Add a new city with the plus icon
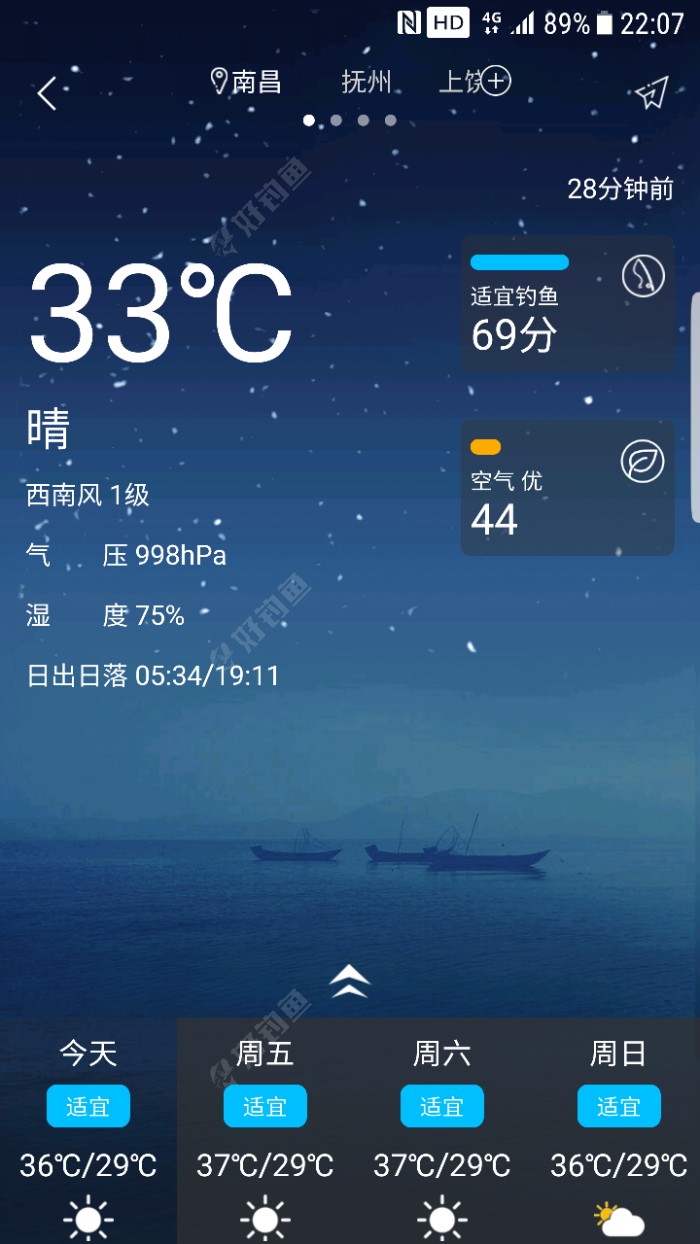700x1244 pixels. click(x=496, y=82)
